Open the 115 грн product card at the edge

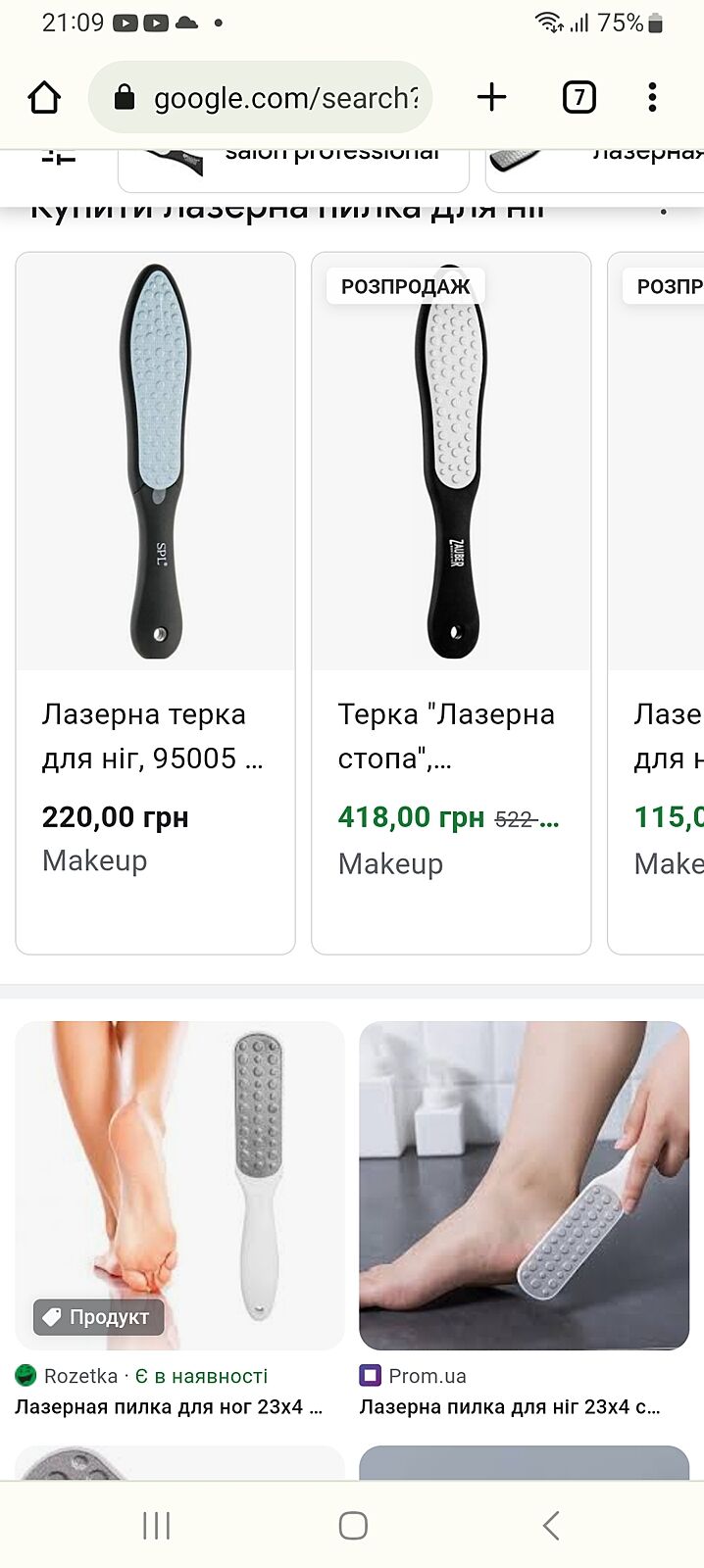point(659,602)
